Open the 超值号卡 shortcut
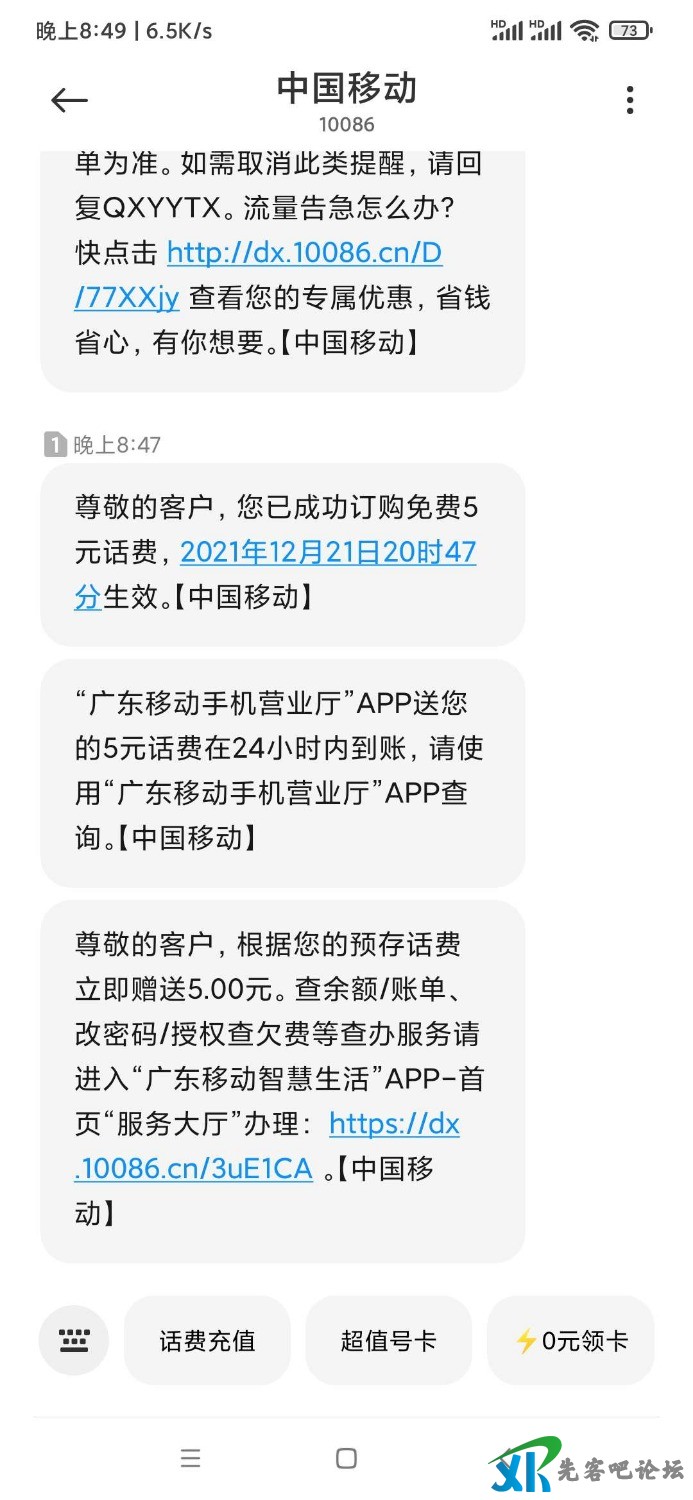Screen dimensions: 693x1500 pos(388,1341)
